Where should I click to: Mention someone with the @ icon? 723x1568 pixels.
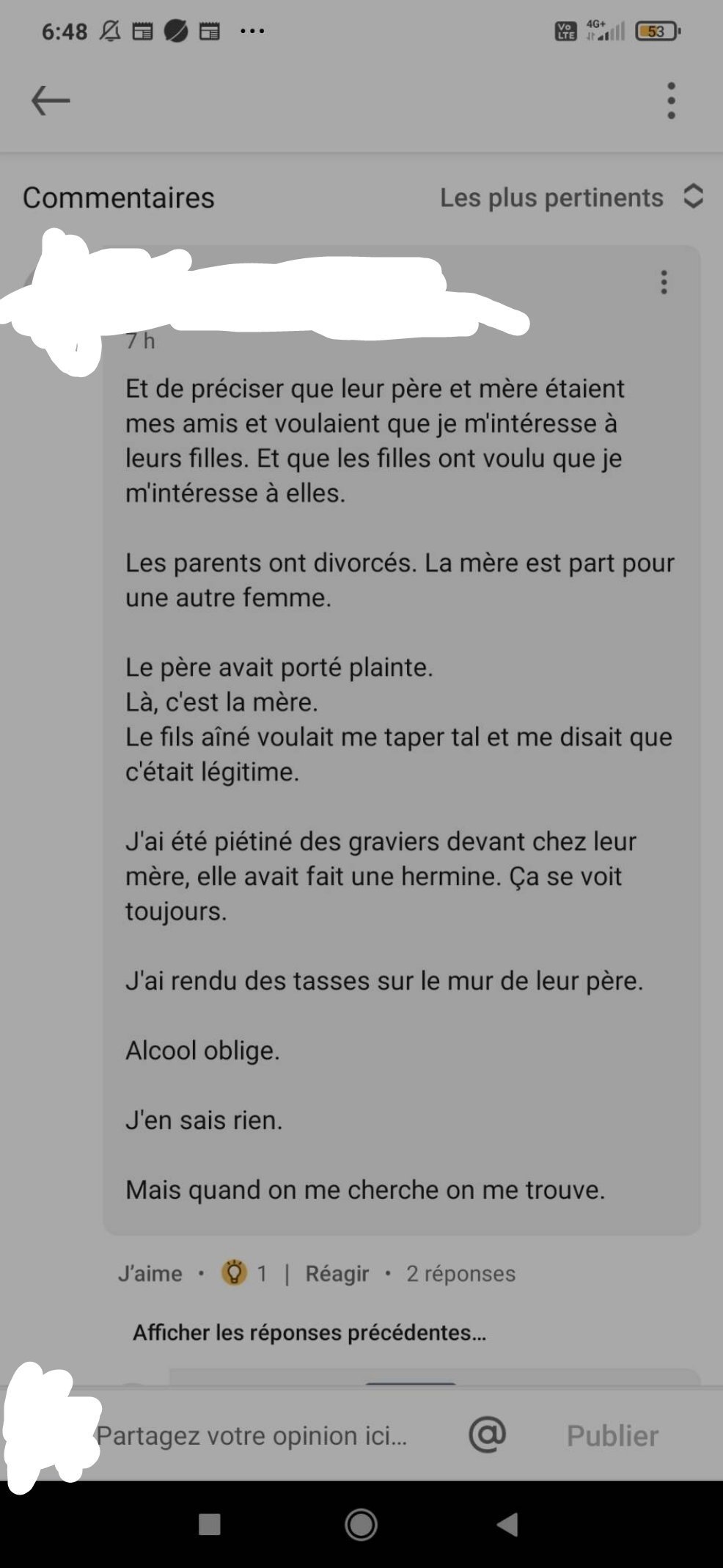[488, 1434]
